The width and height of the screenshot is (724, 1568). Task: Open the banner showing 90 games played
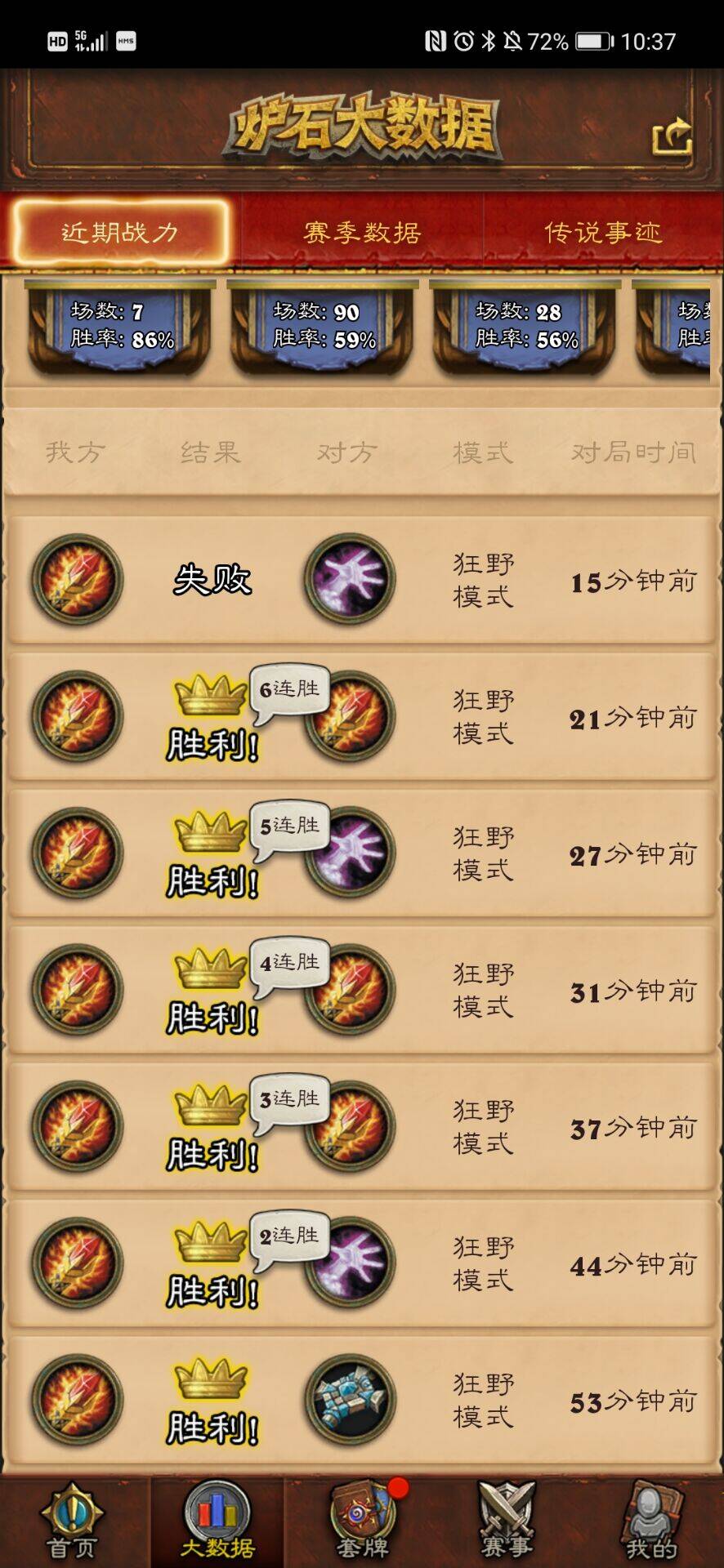coord(324,326)
